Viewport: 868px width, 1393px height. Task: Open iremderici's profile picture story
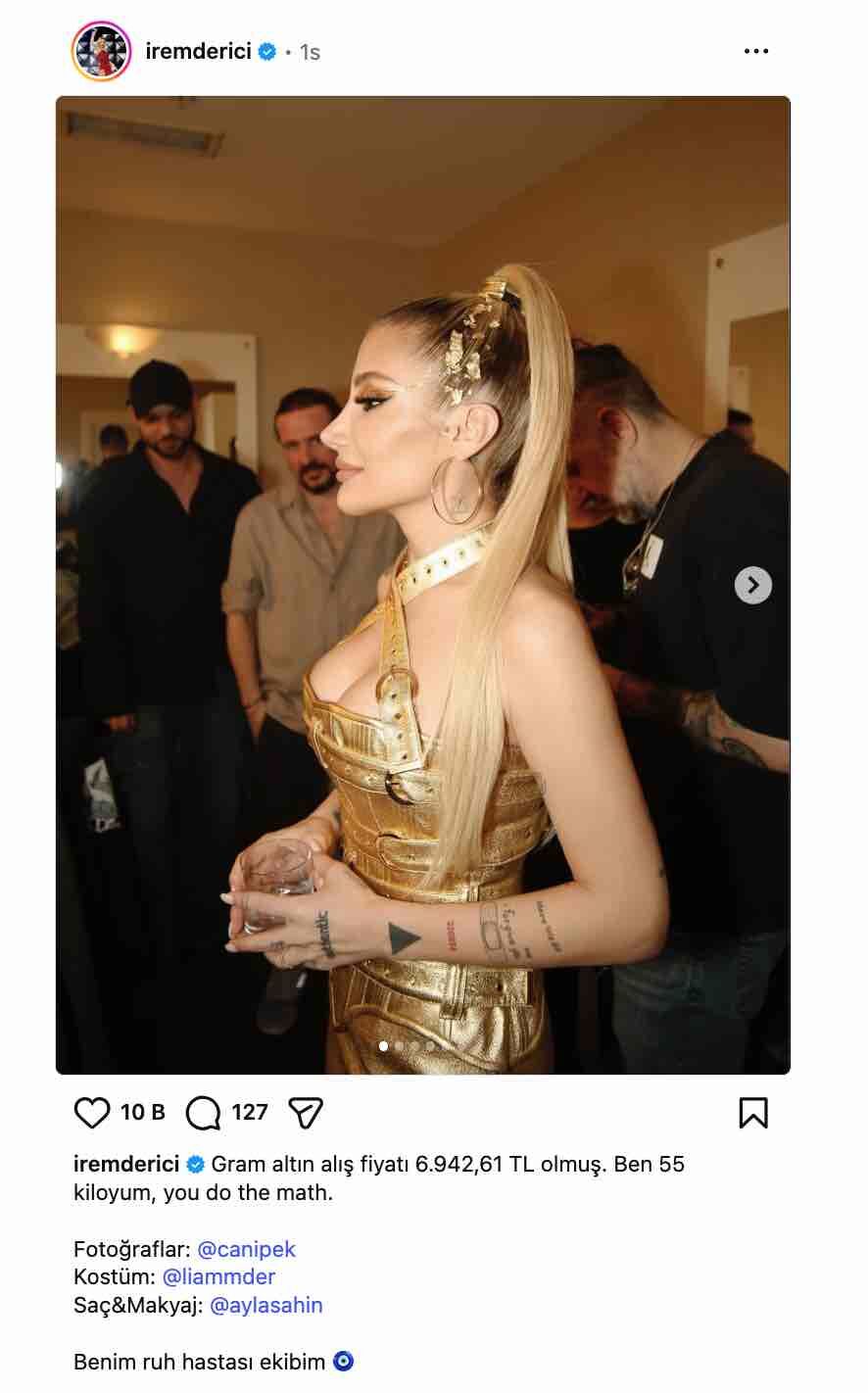pos(101,51)
